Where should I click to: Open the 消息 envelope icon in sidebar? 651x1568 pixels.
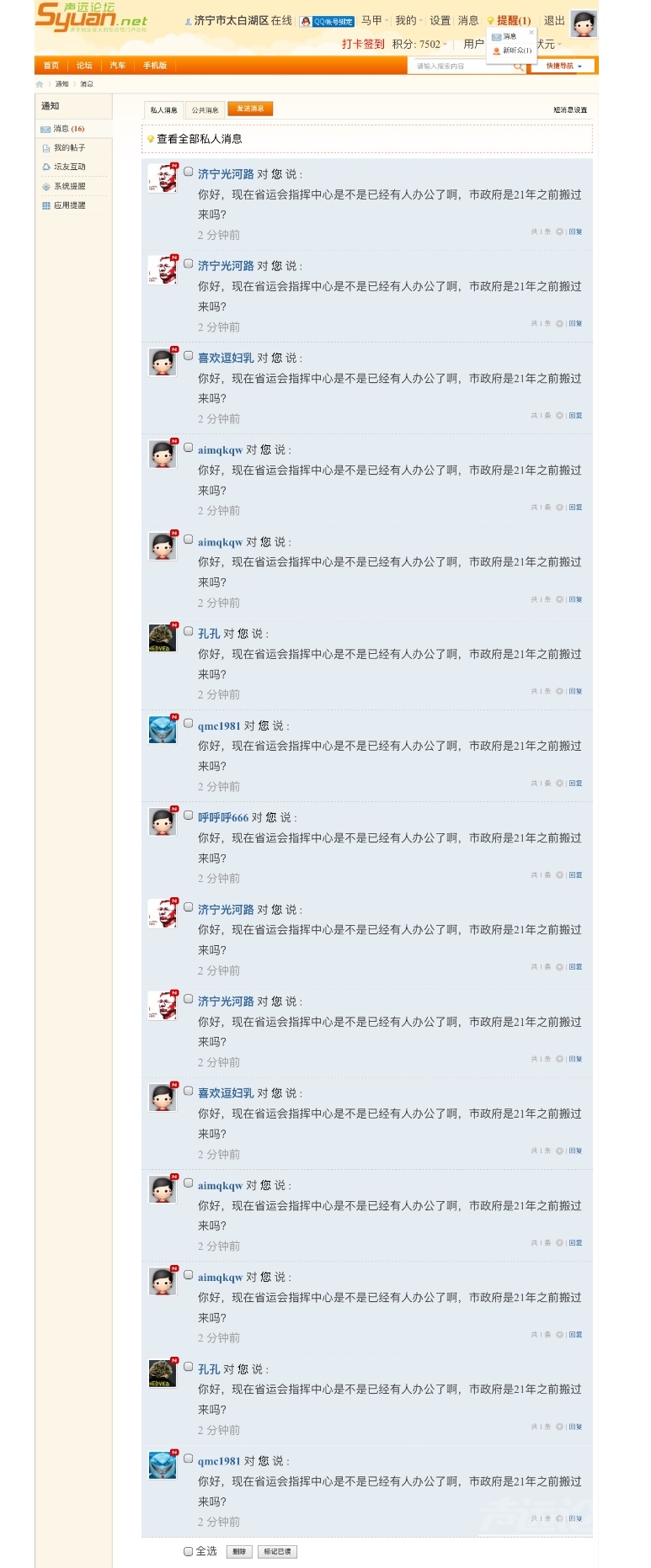(x=45, y=129)
